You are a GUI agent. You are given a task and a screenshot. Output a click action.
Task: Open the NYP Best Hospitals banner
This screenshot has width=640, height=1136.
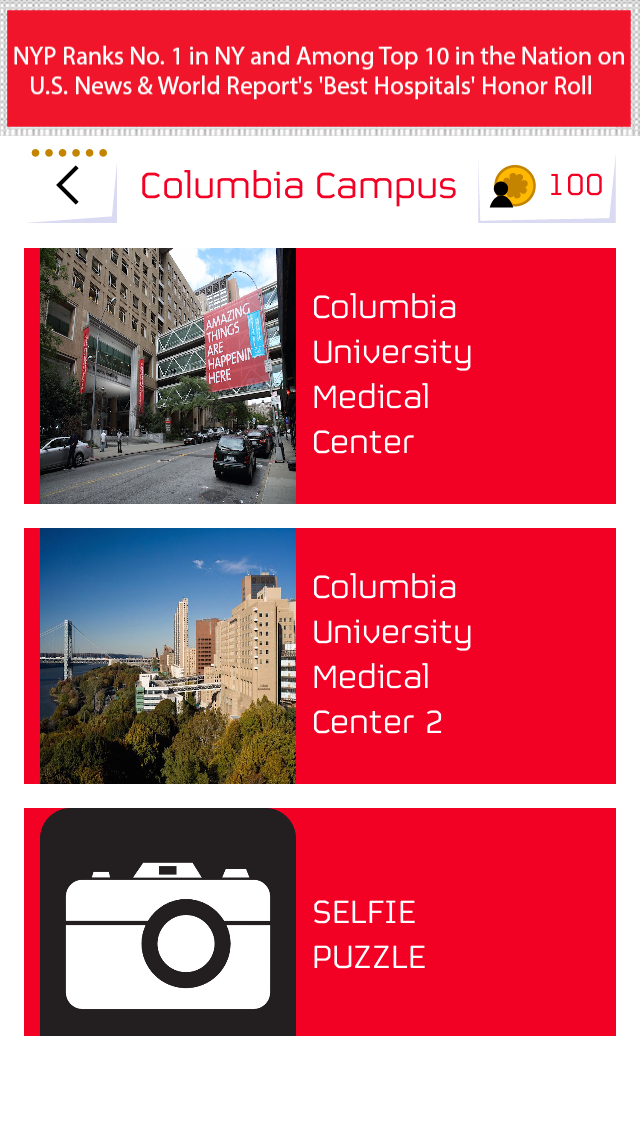pos(320,70)
